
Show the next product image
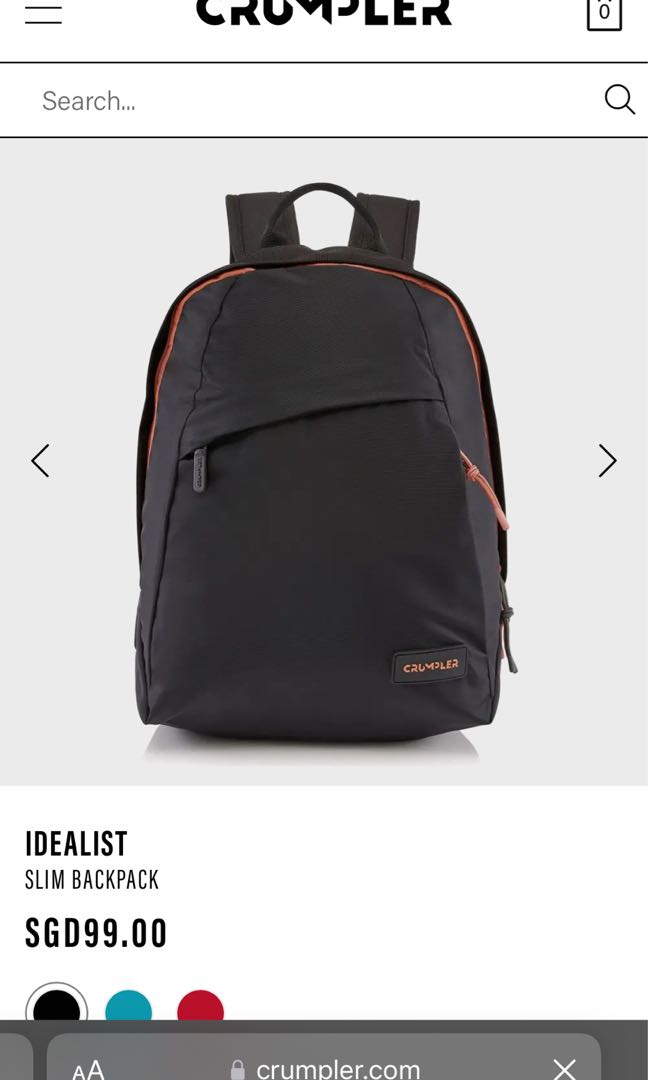[x=607, y=461]
